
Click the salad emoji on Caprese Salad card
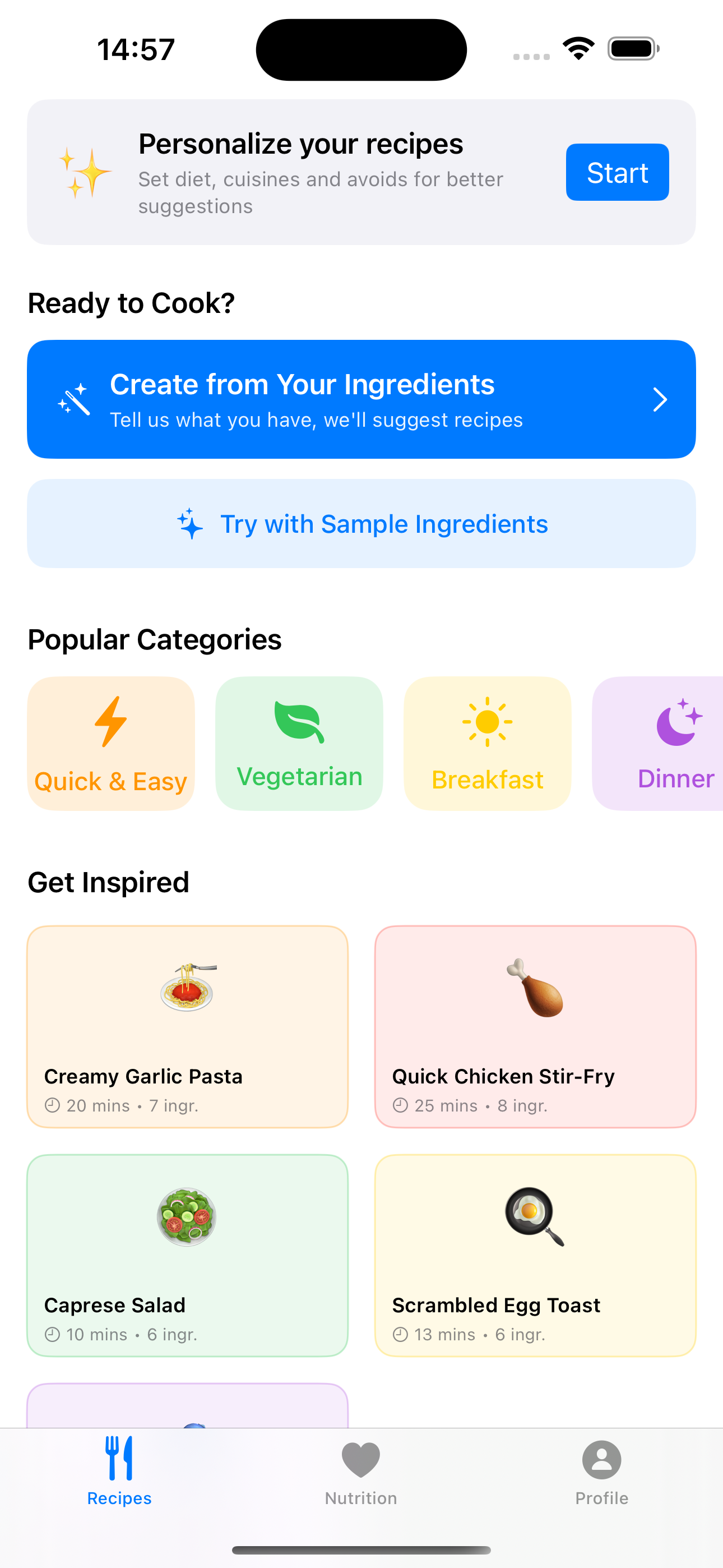[x=186, y=1217]
